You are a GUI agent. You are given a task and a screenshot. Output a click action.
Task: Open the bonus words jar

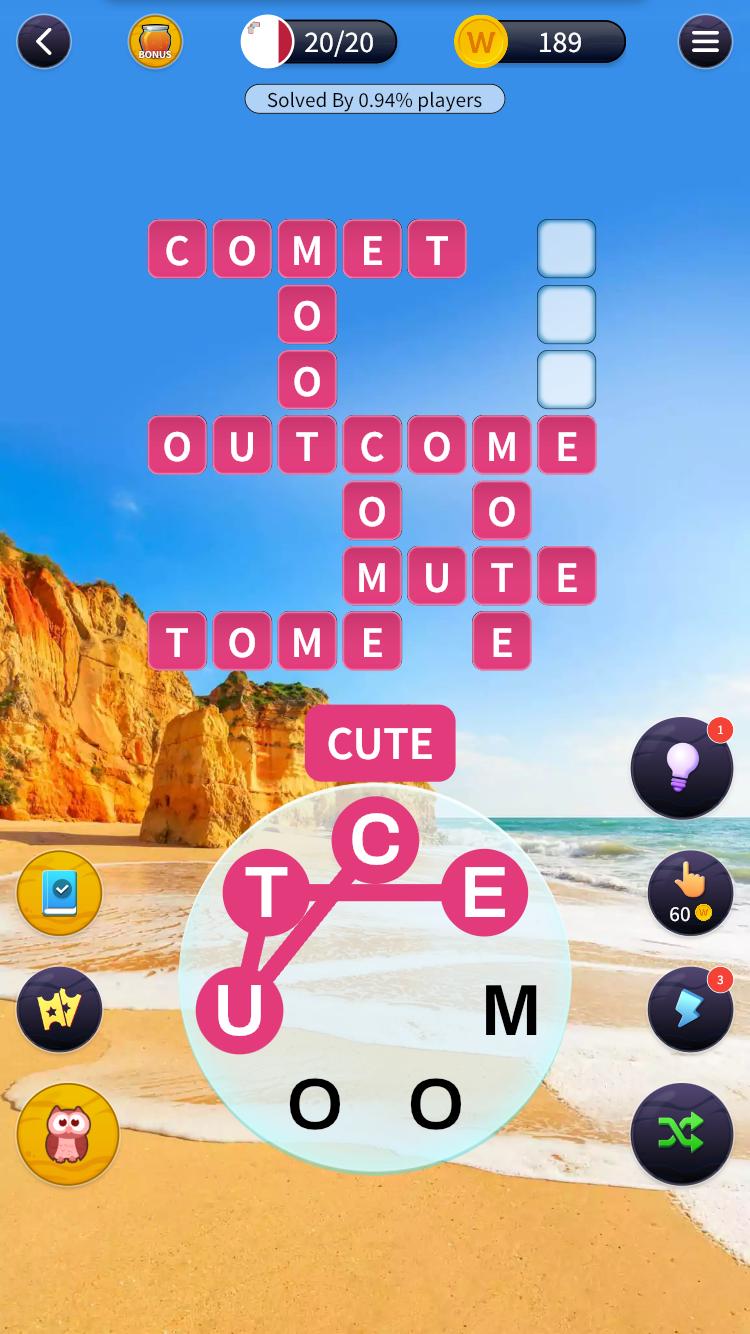click(155, 42)
